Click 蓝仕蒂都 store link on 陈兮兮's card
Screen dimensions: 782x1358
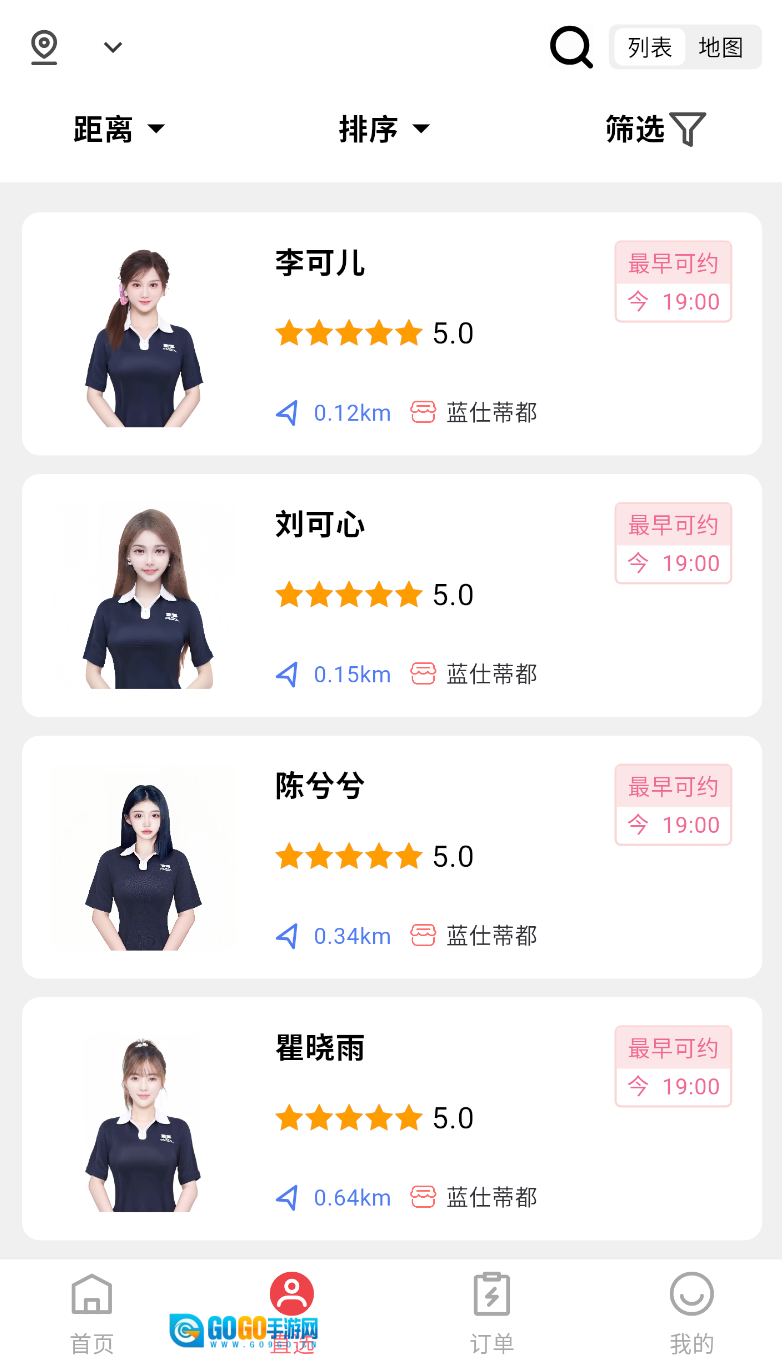pos(494,935)
